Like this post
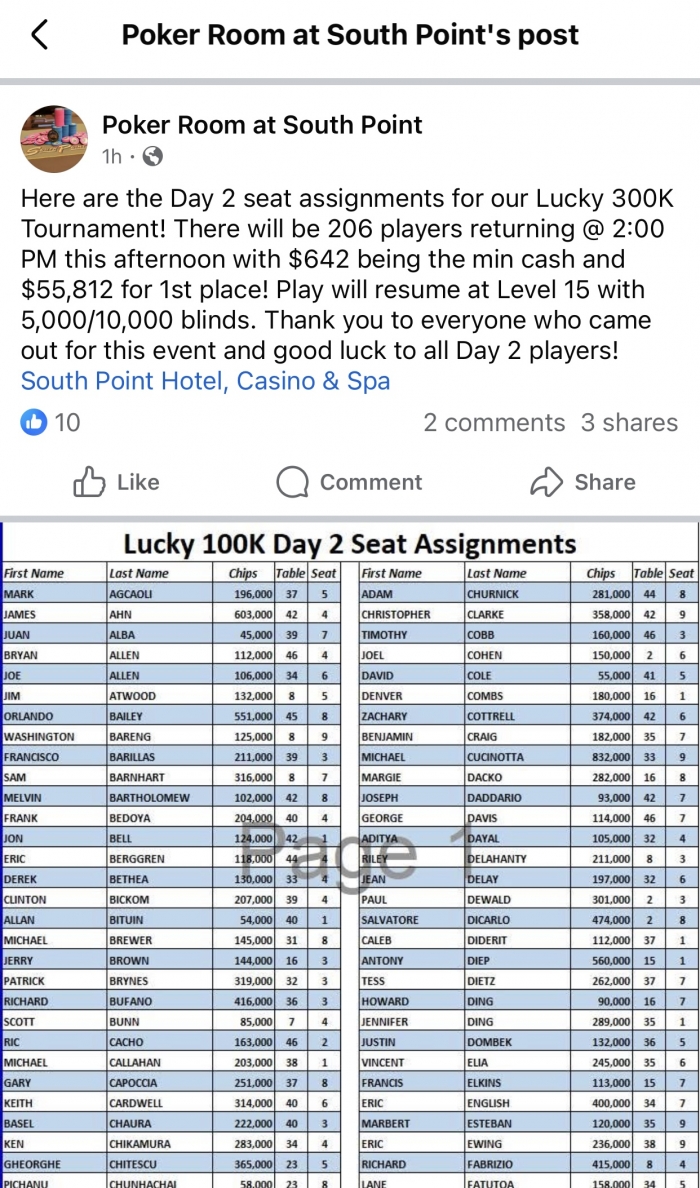700x1188 pixels. [116, 483]
